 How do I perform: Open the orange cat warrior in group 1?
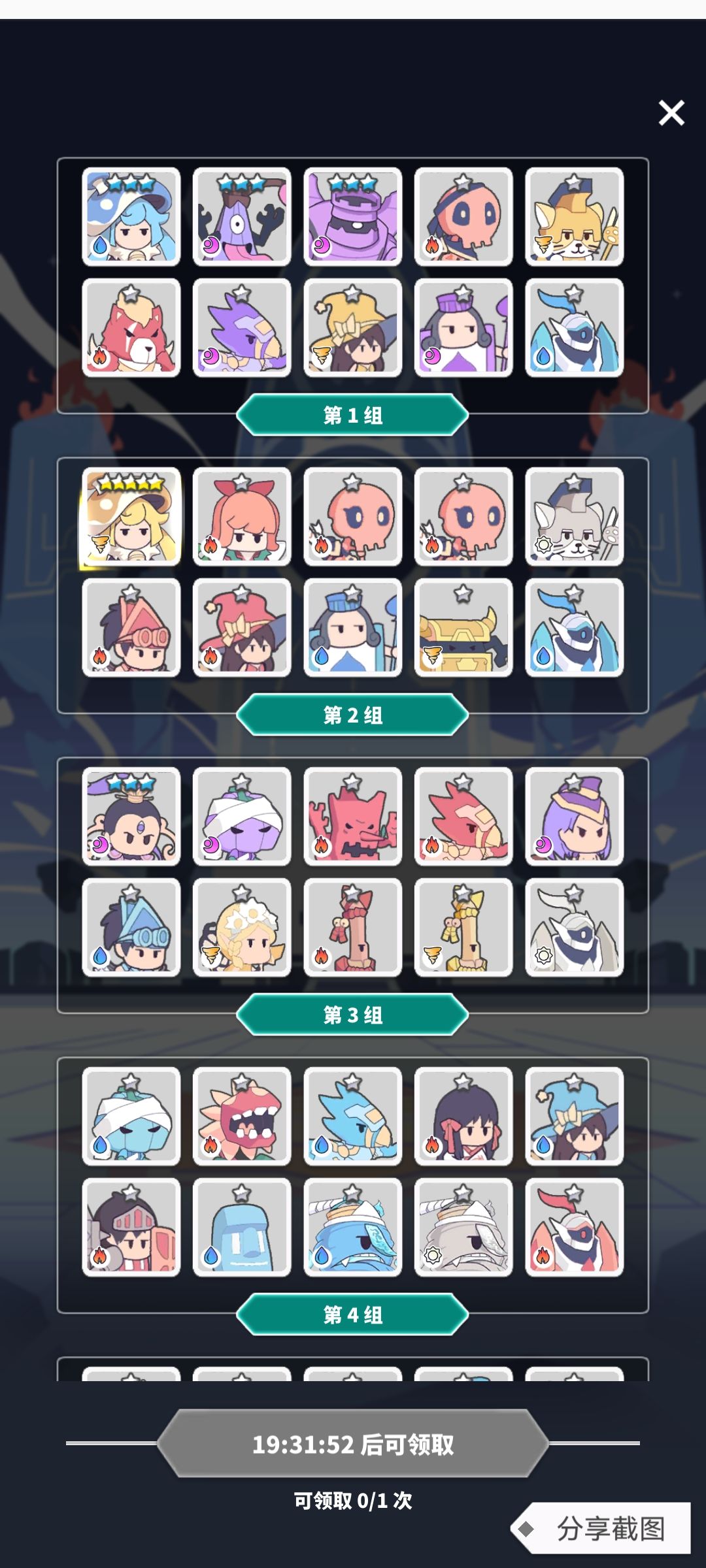[x=575, y=217]
